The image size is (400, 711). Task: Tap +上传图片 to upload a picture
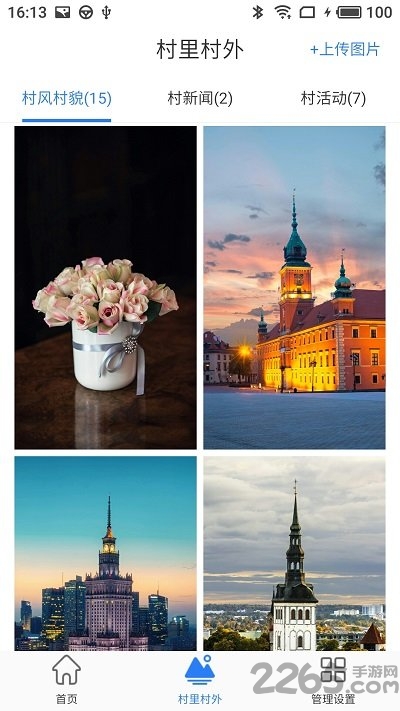(x=345, y=49)
